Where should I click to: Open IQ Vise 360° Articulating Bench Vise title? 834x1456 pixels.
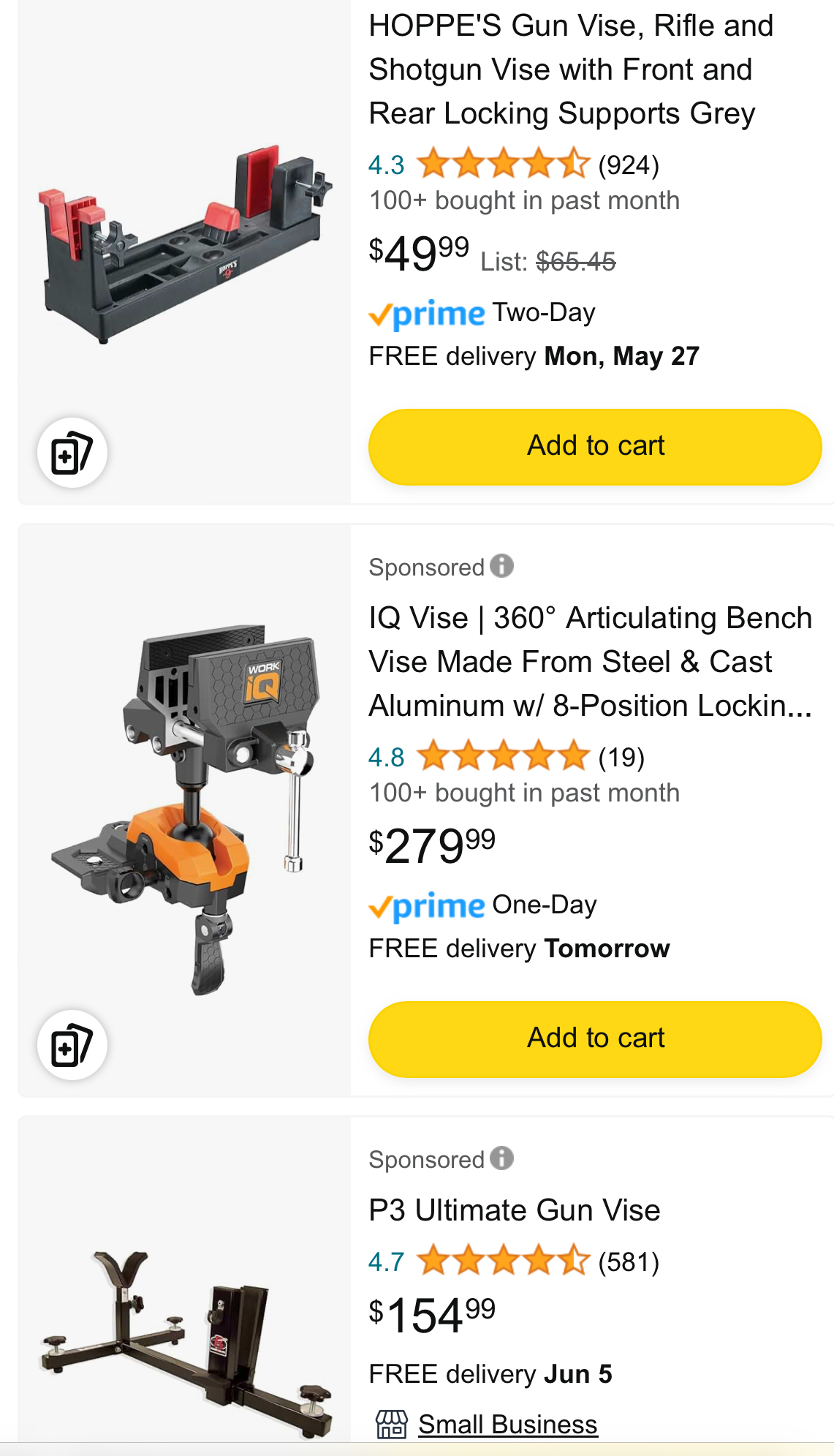(x=589, y=662)
